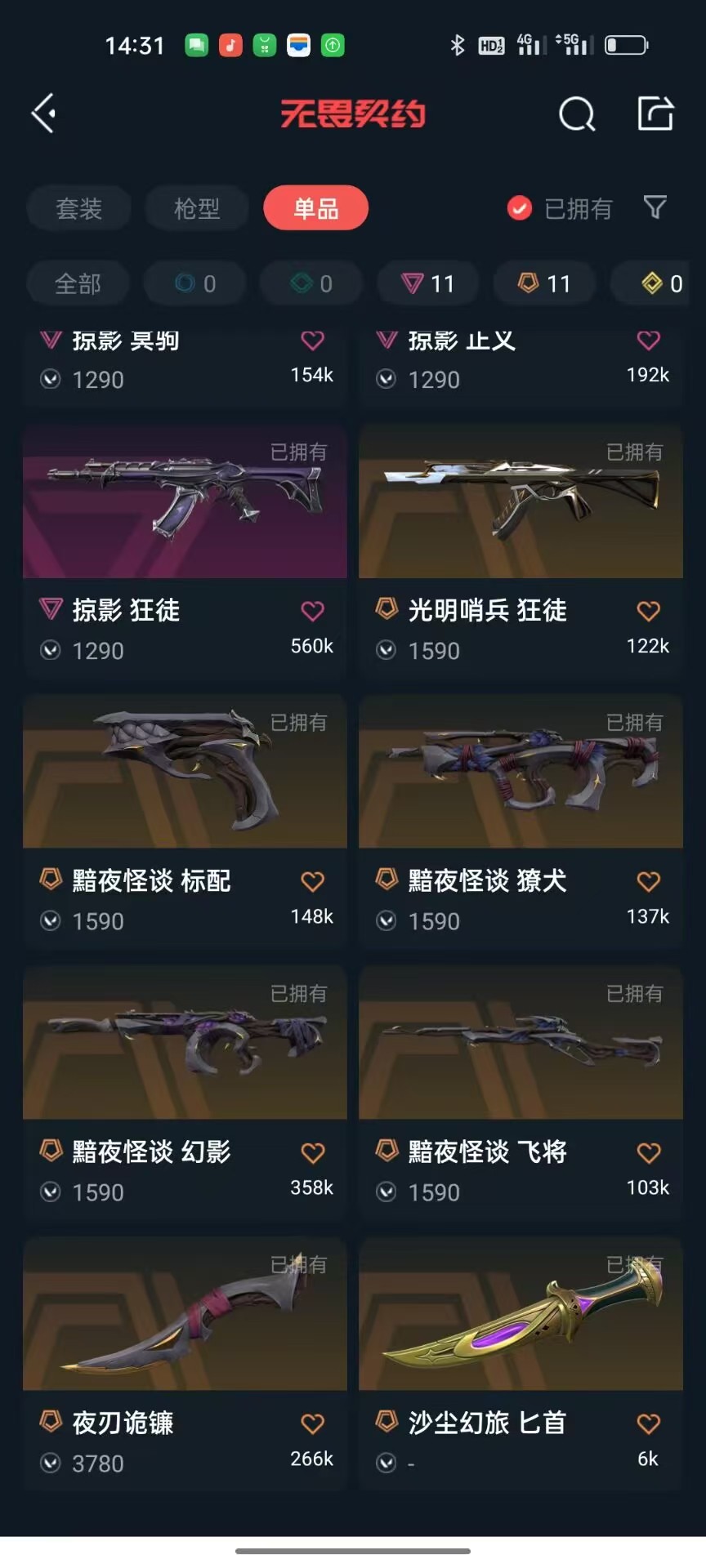Filter by orange tier chip showing 11

(x=545, y=283)
